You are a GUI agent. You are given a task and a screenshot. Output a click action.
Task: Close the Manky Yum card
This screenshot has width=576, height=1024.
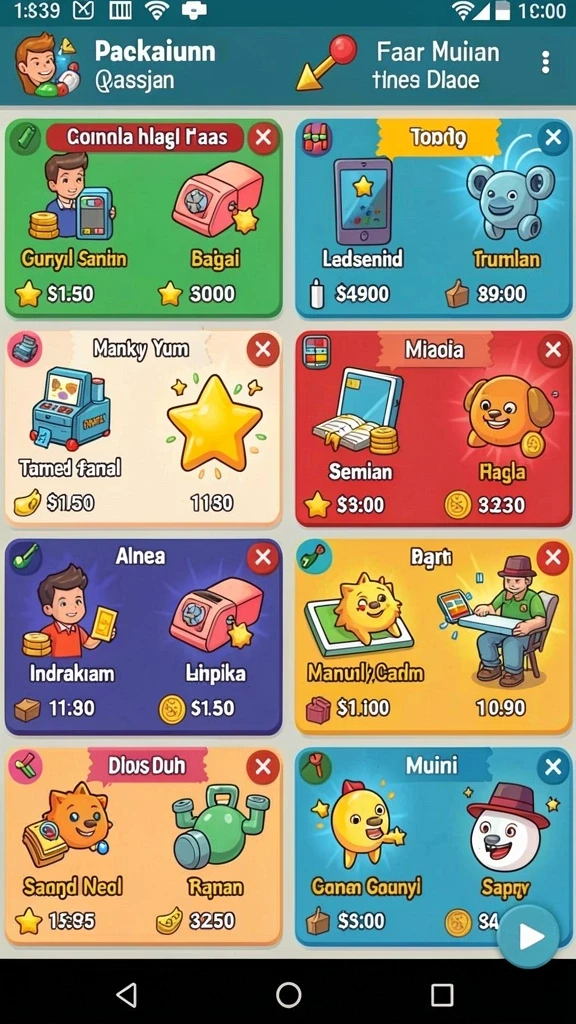coord(263,349)
